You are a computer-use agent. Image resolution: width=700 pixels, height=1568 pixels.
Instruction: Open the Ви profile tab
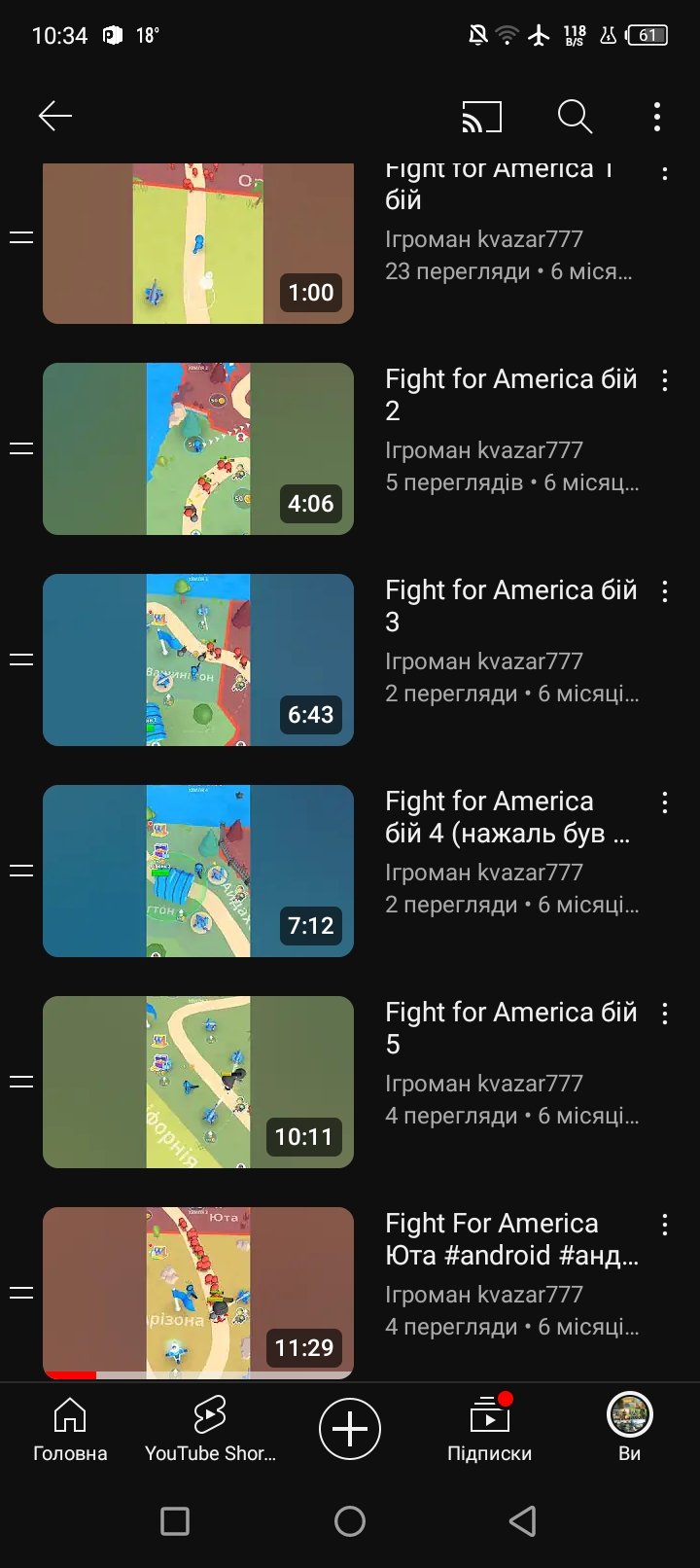(x=629, y=1429)
